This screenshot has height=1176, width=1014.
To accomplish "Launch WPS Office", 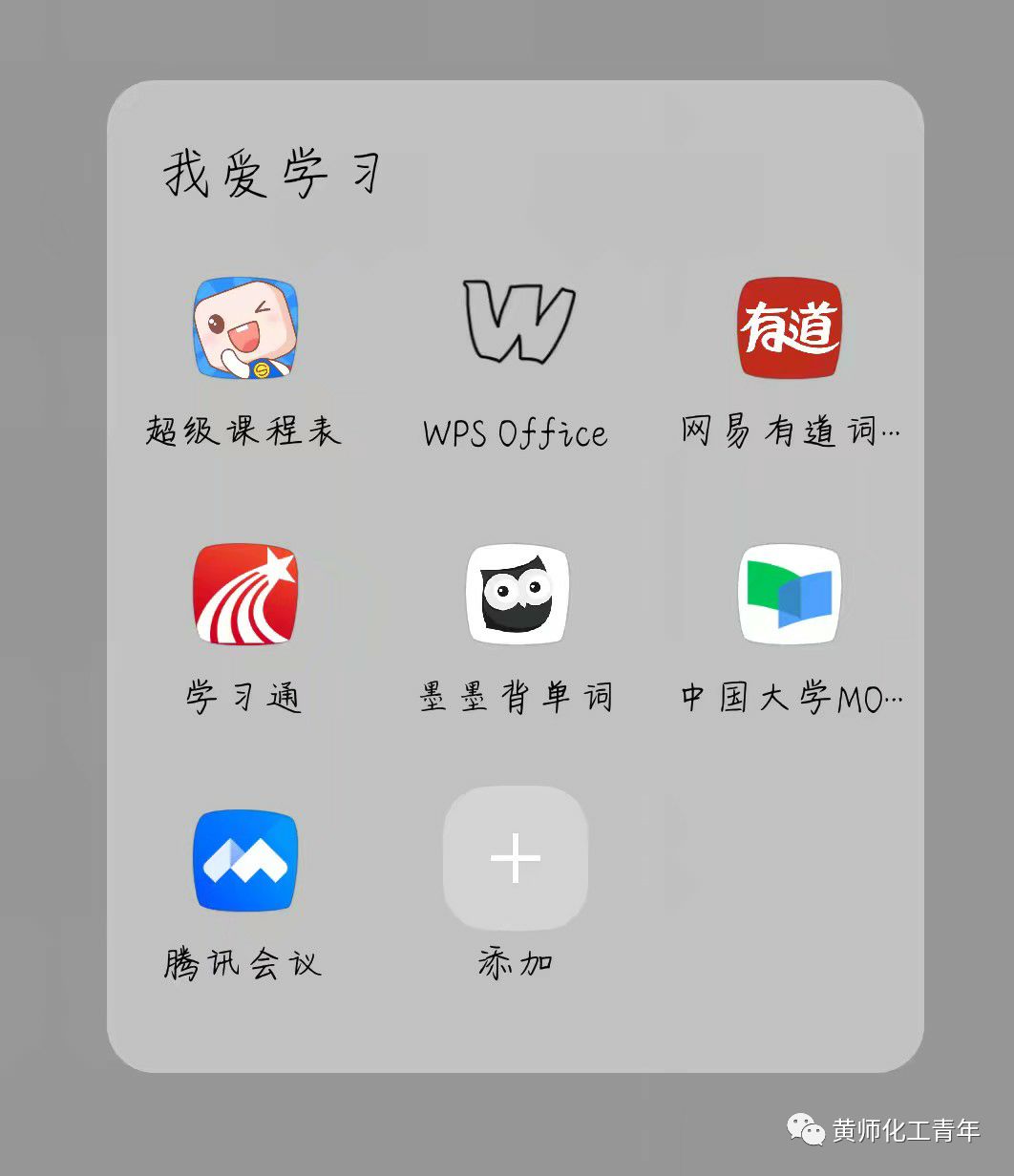I will point(518,323).
